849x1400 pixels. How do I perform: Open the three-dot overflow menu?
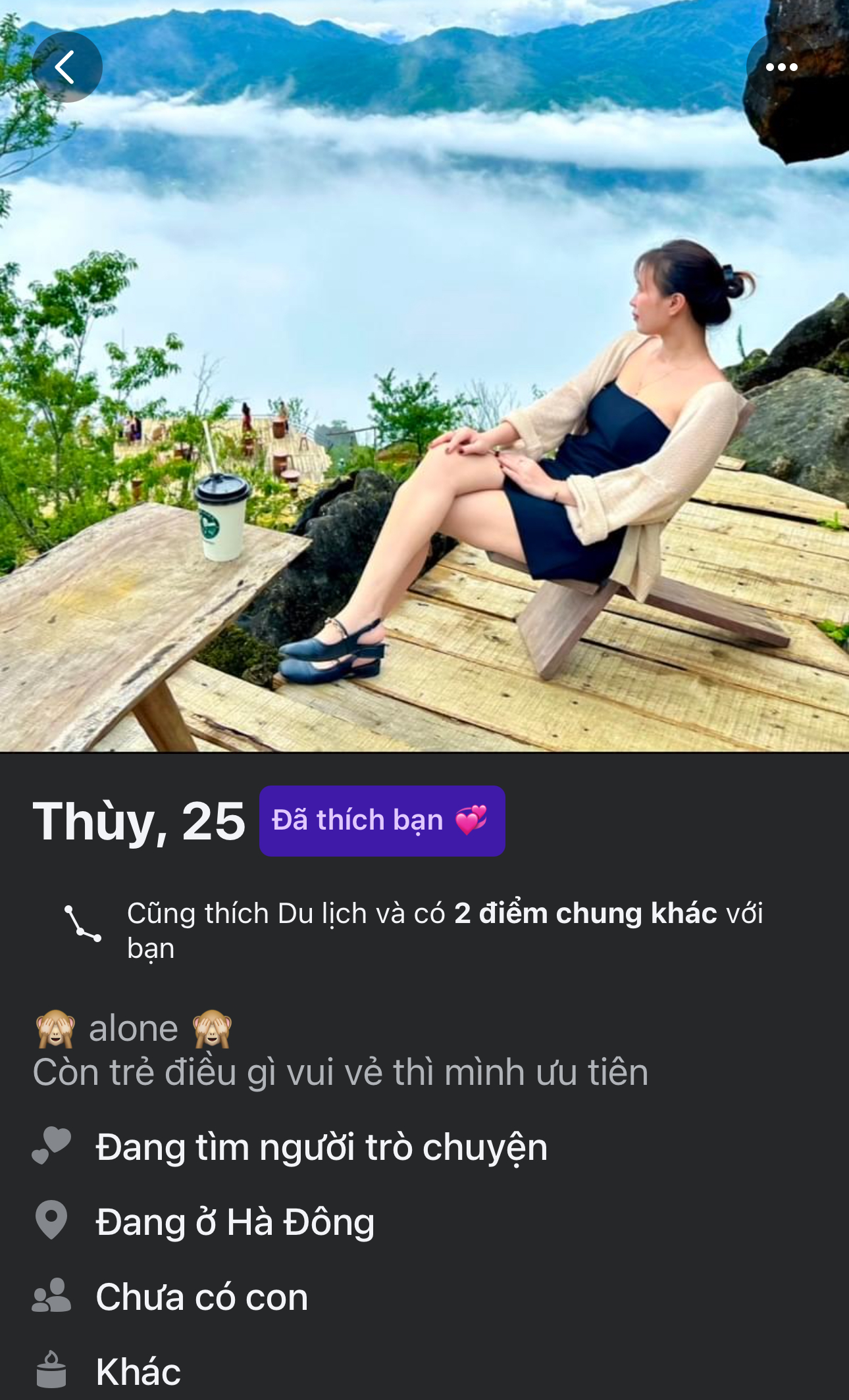point(781,67)
